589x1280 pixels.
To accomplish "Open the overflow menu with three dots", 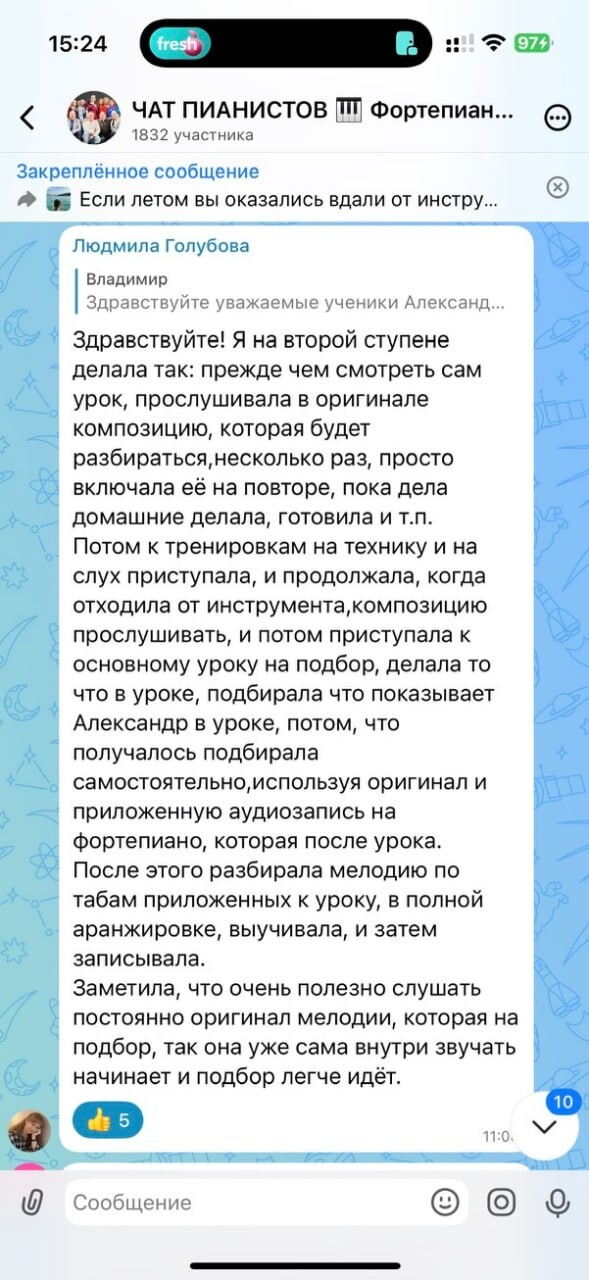I will [x=557, y=119].
